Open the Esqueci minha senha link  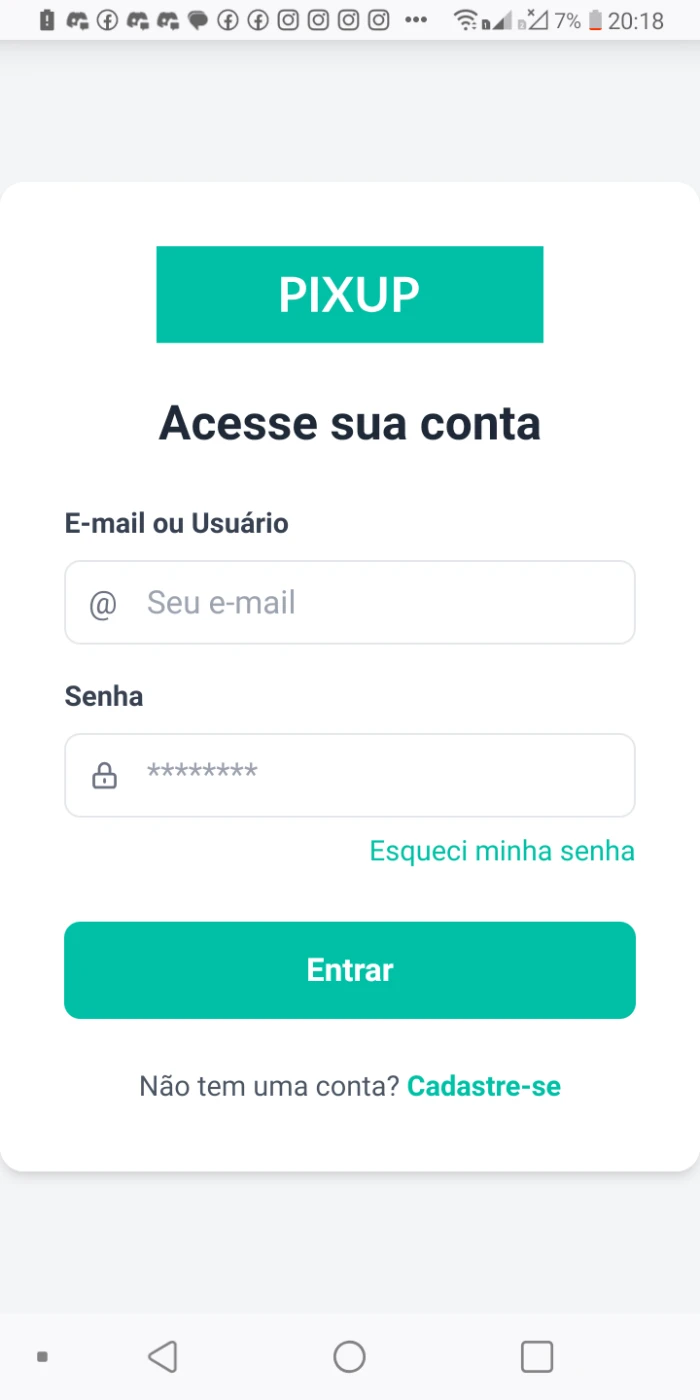click(502, 851)
